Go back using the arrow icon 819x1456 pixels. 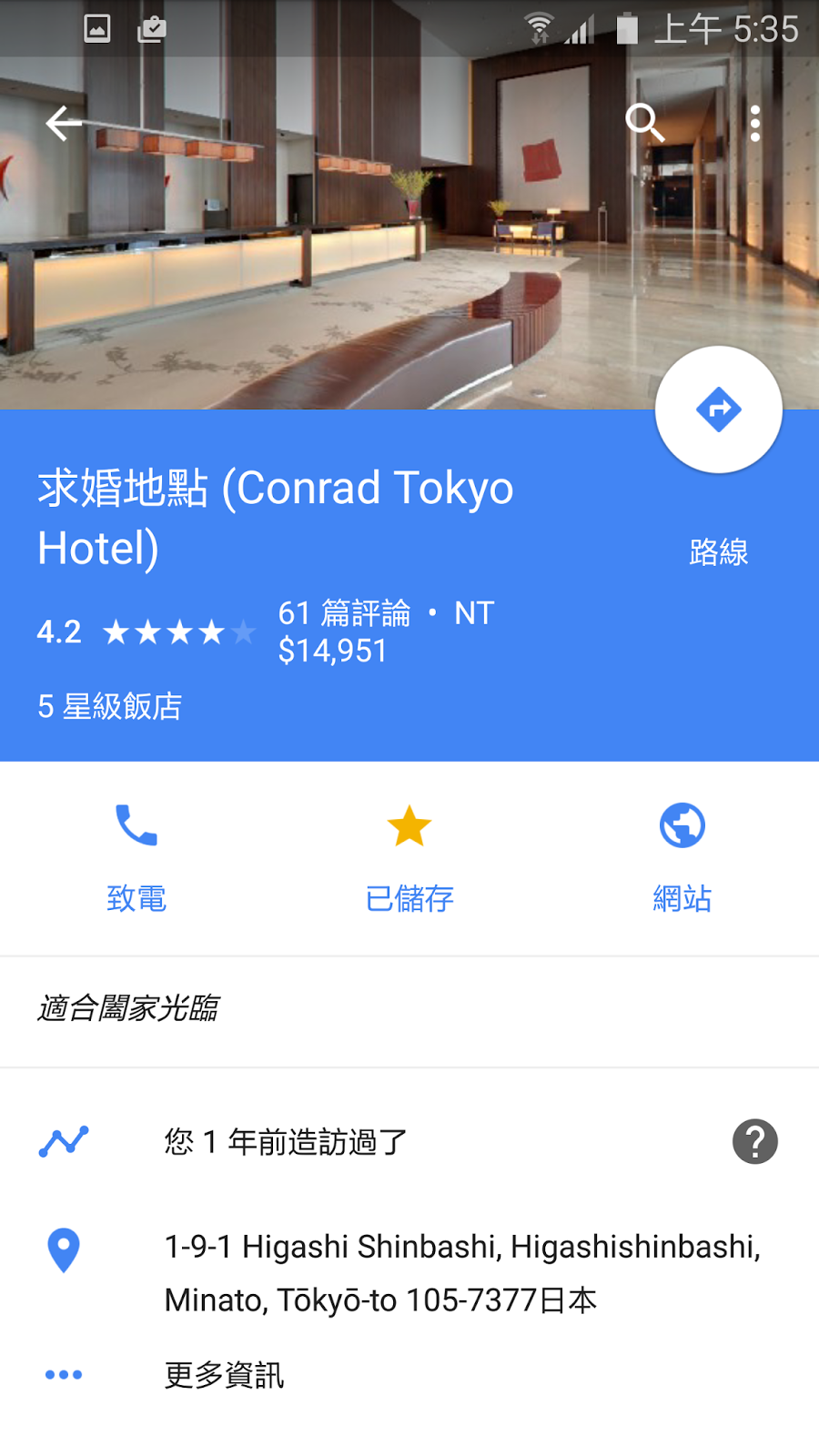64,124
